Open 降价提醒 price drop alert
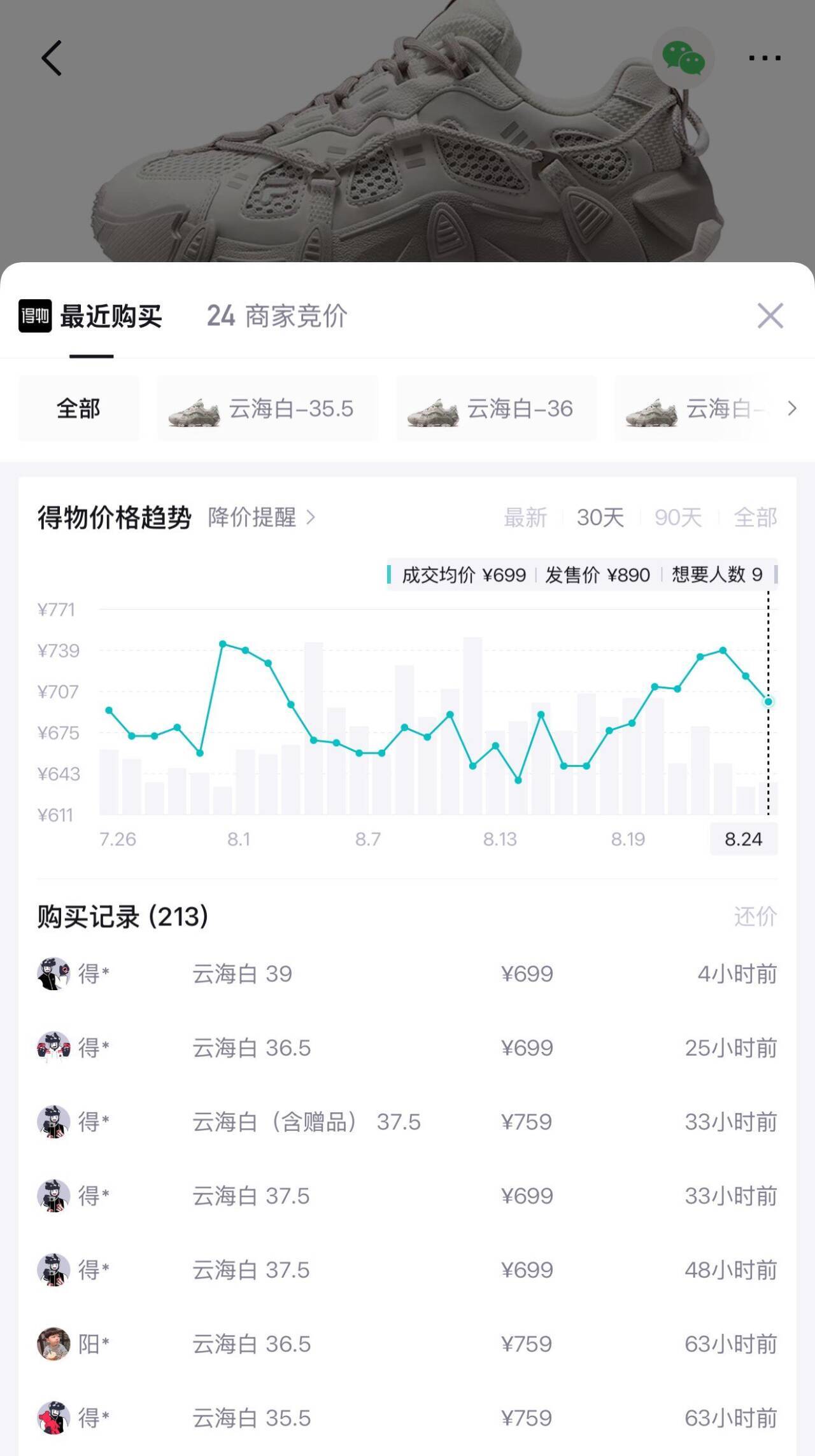Image resolution: width=815 pixels, height=1456 pixels. point(261,517)
